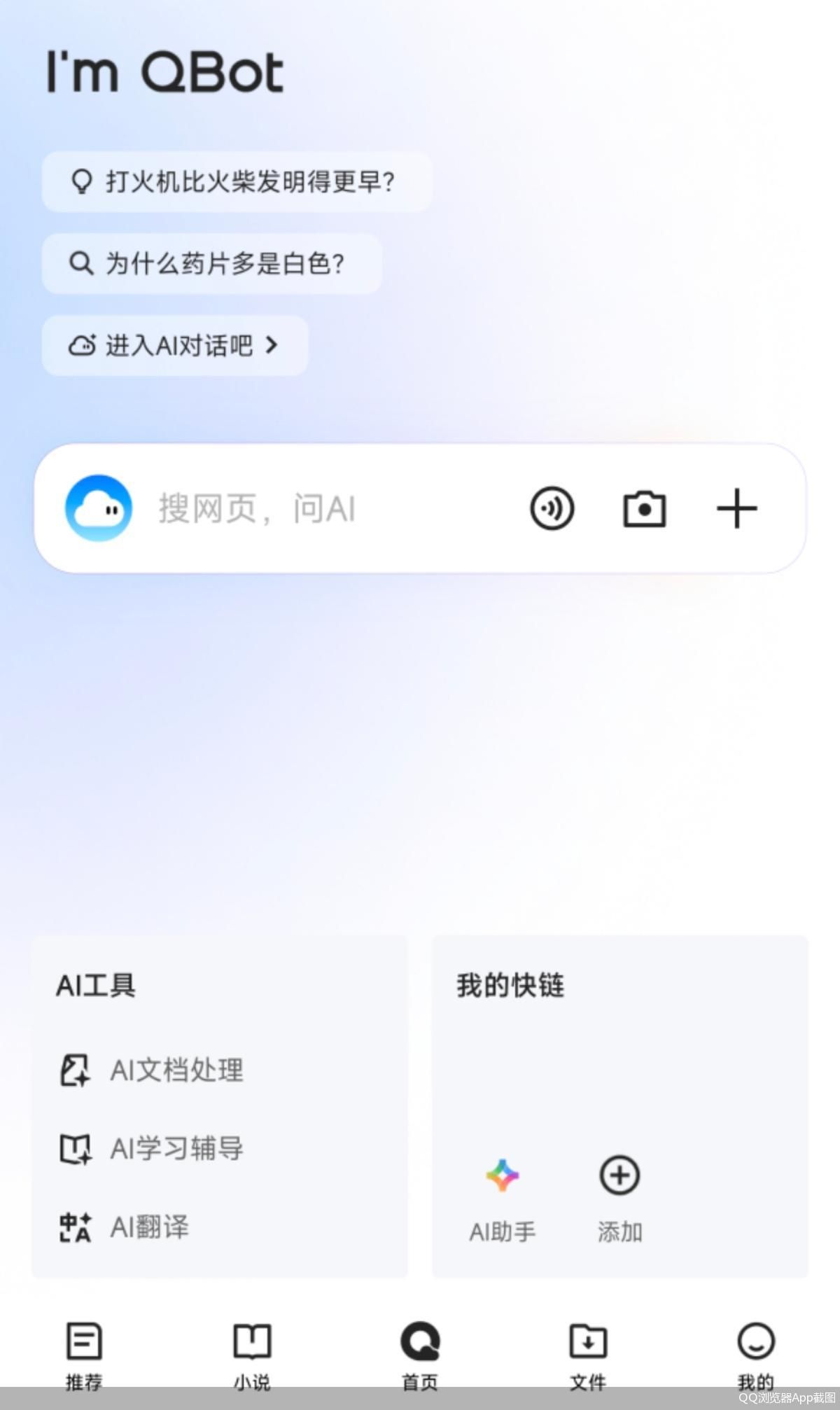
Task: Tap the plus icon in search bar
Action: point(737,508)
